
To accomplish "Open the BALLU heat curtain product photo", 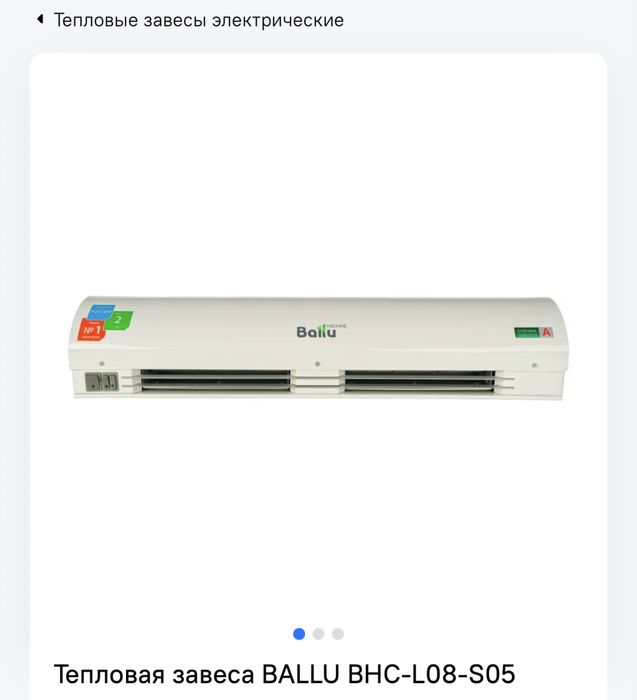I will [318, 348].
